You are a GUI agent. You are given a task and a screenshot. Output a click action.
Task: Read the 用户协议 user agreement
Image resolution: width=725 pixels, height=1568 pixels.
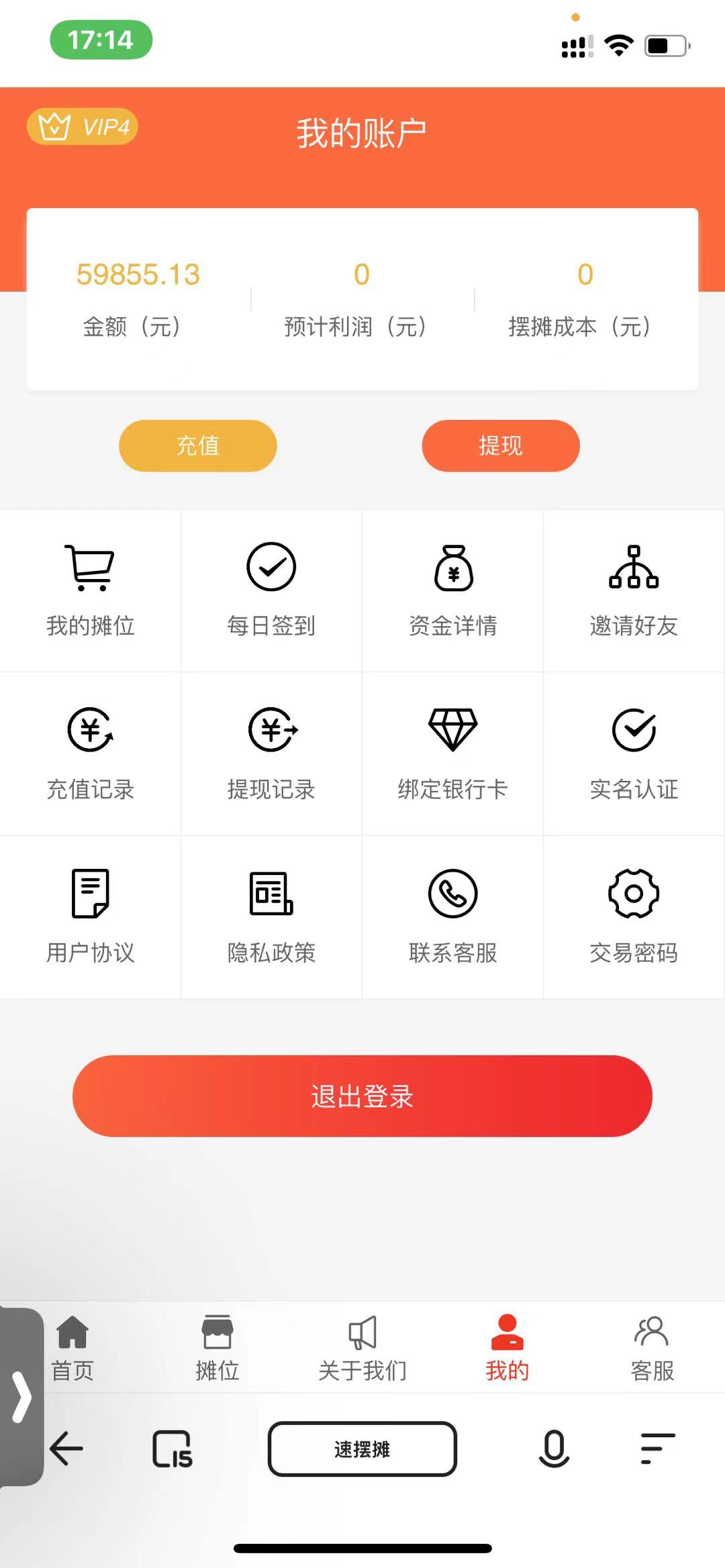tap(91, 917)
